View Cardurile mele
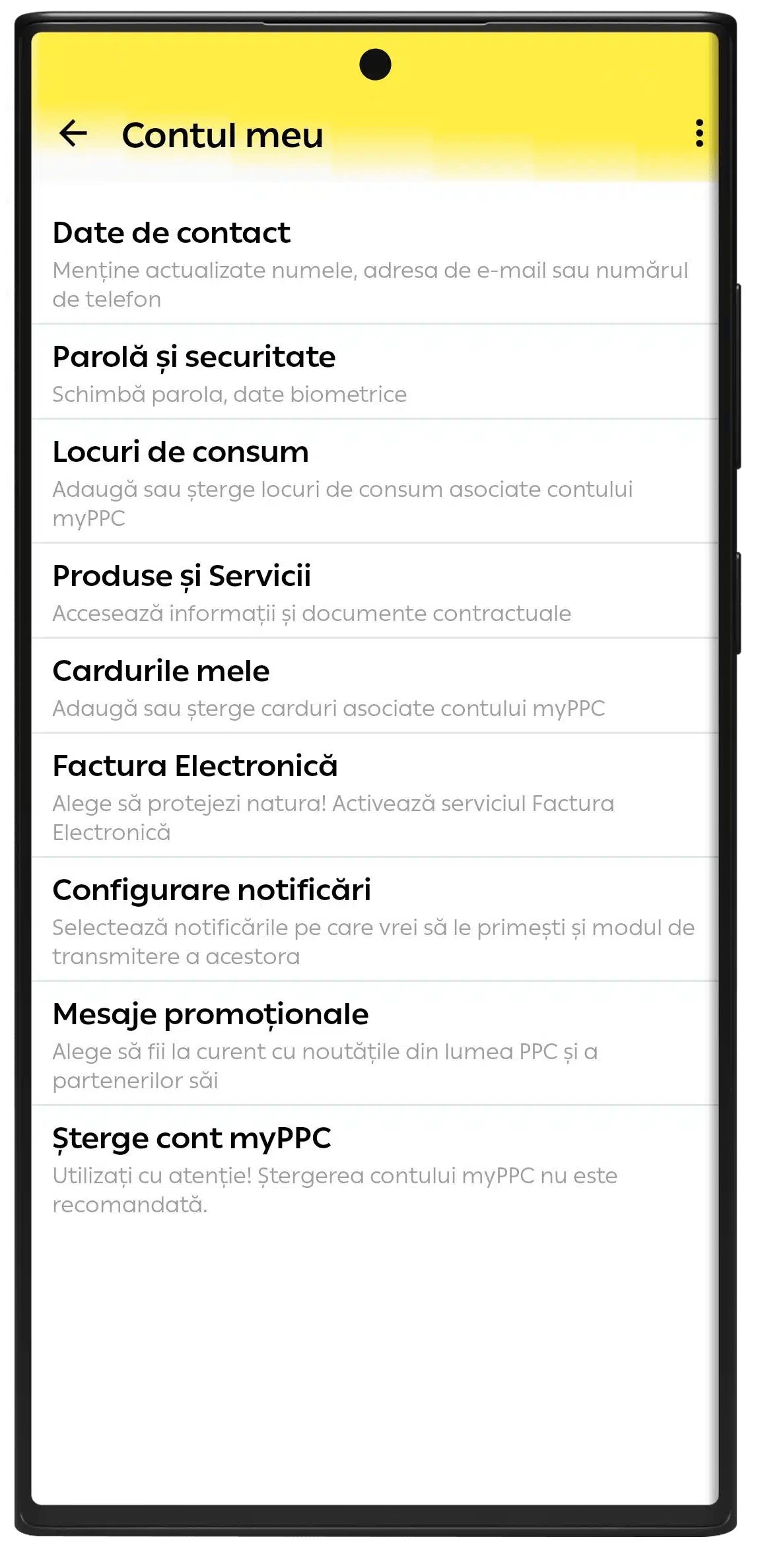This screenshot has height=1568, width=762. (x=374, y=688)
